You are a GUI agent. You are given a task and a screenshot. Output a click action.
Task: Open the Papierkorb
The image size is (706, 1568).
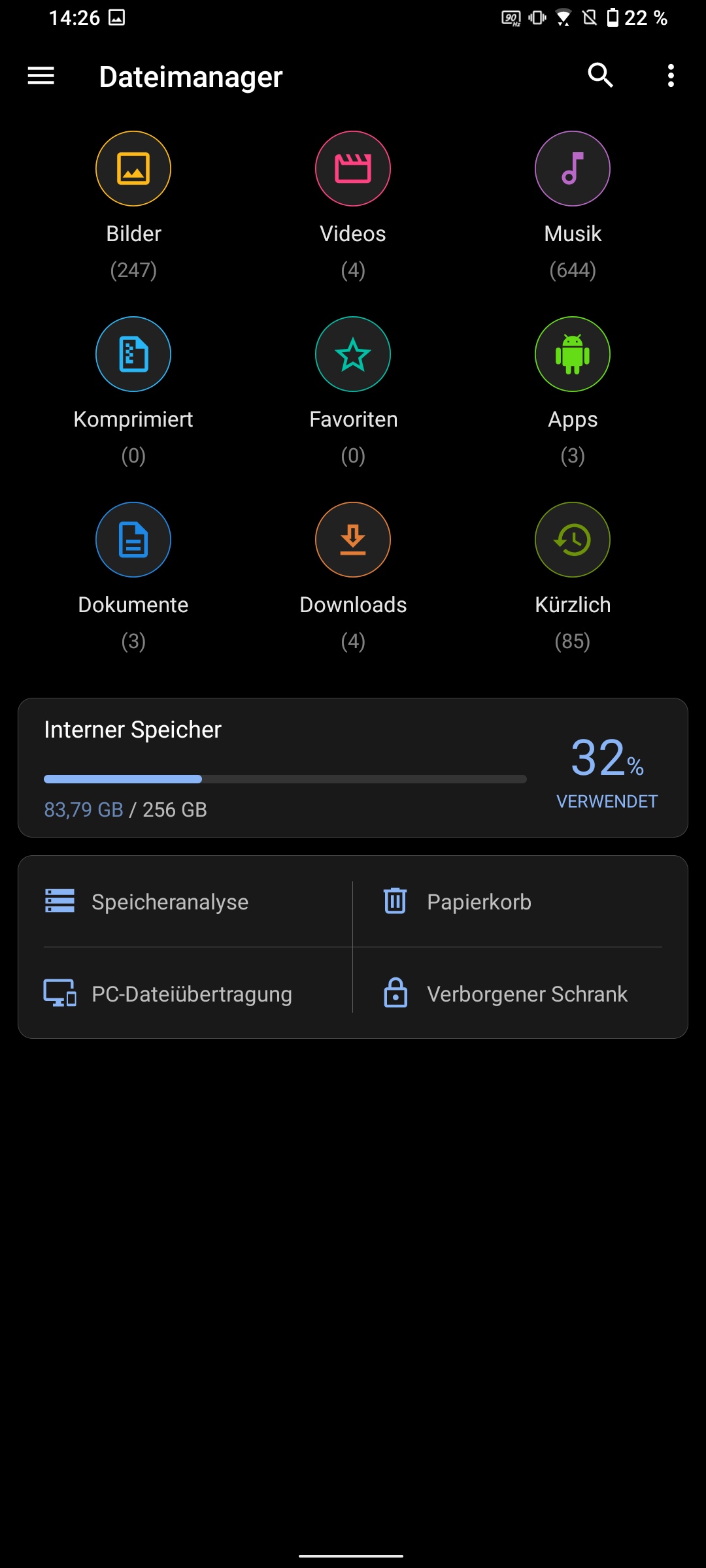click(479, 902)
